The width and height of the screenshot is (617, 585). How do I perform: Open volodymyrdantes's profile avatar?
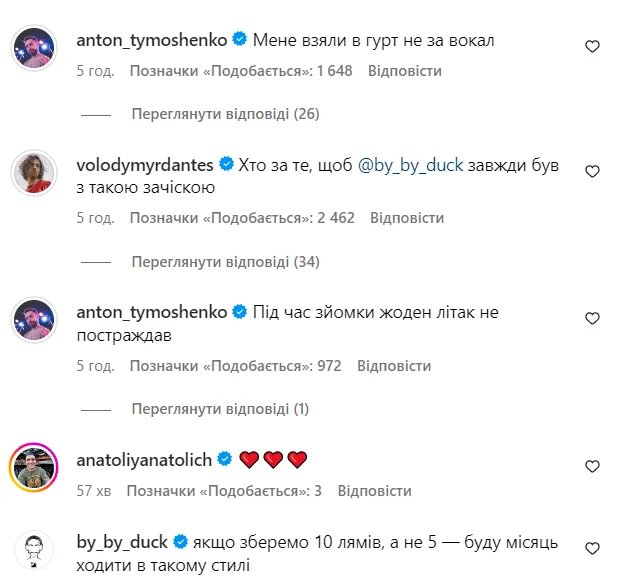click(x=32, y=176)
